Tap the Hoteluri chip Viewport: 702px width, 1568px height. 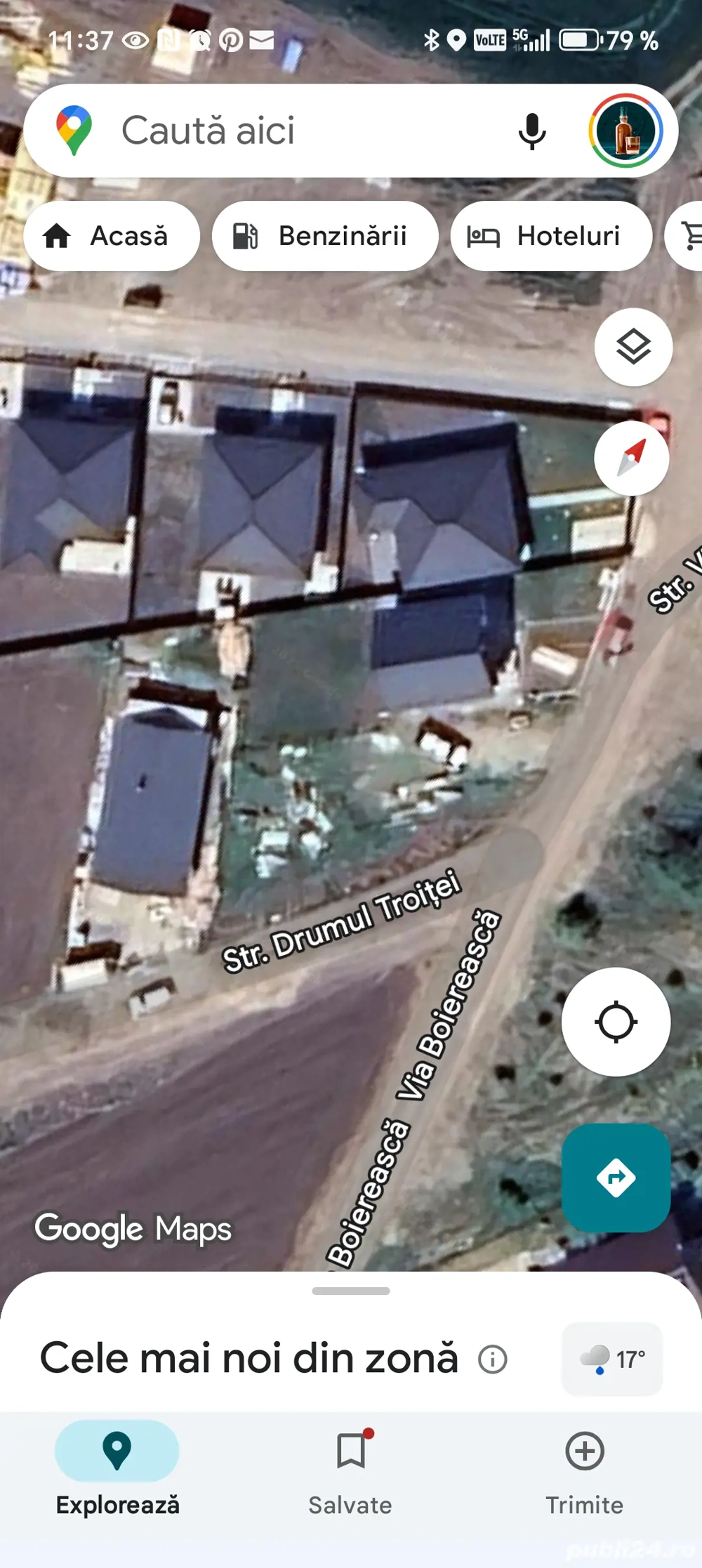point(551,236)
